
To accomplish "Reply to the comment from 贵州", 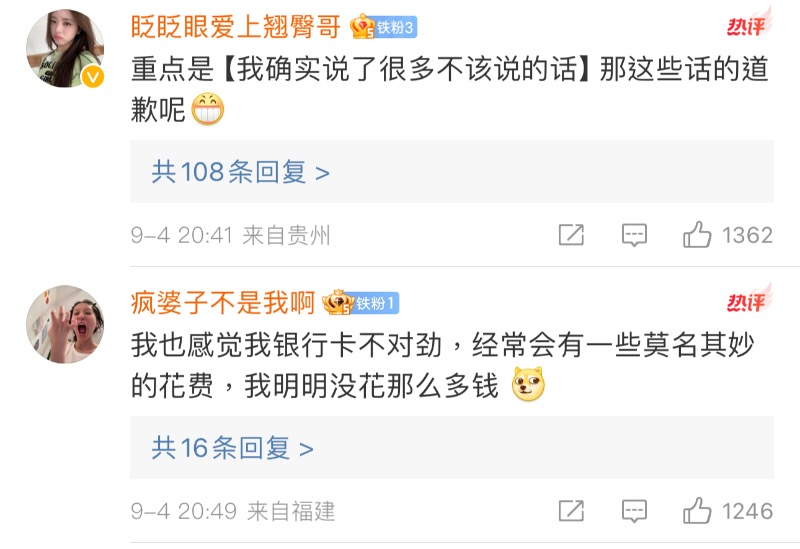I will click(x=634, y=236).
